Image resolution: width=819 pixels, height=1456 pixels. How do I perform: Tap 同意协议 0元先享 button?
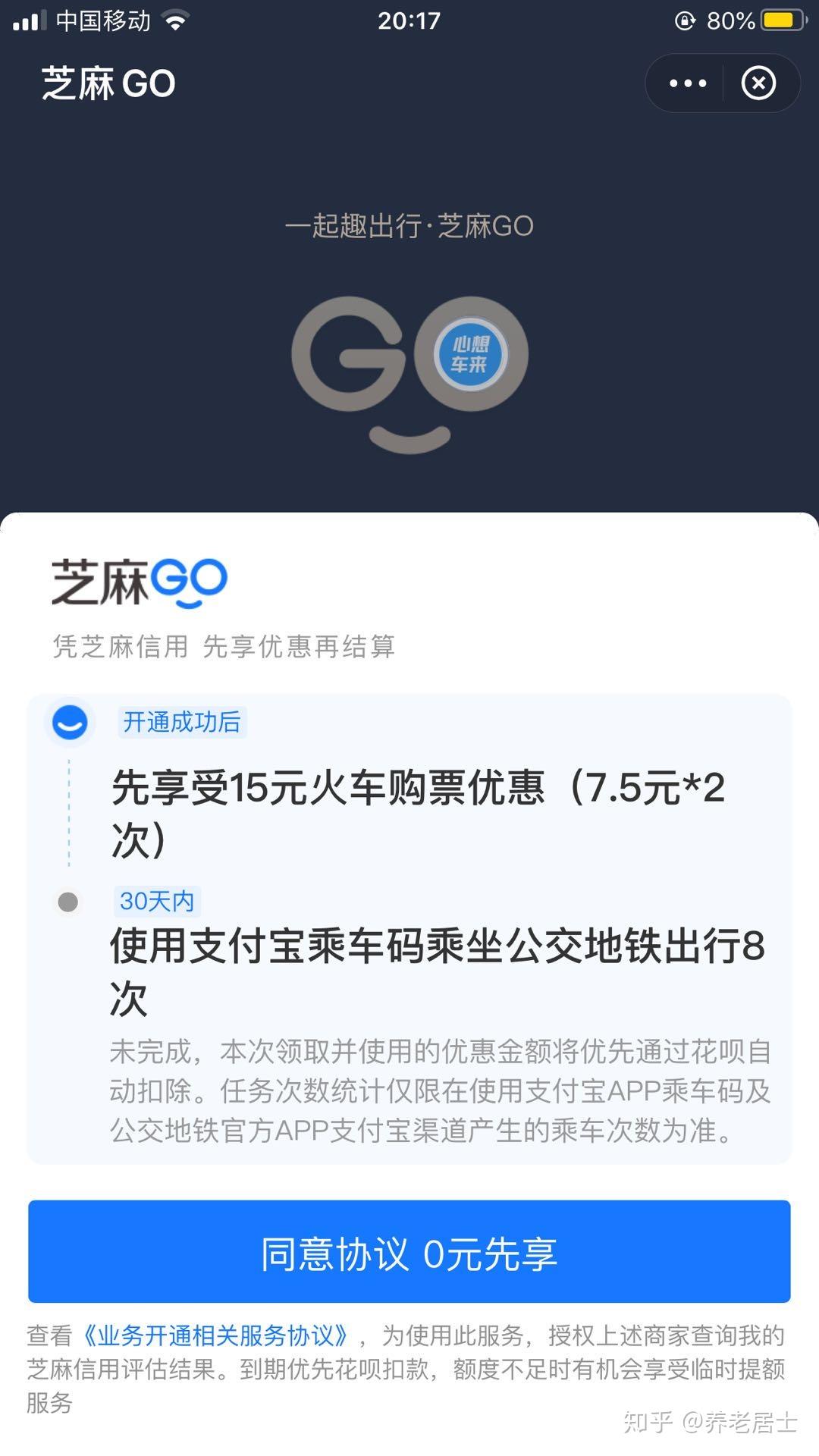(x=409, y=1252)
